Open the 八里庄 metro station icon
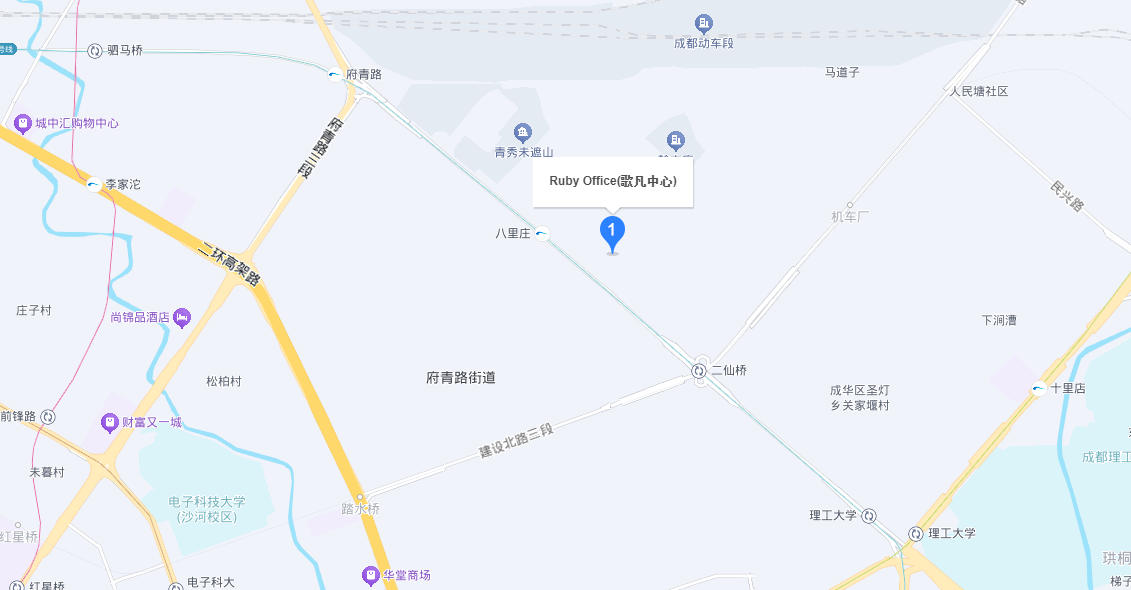This screenshot has height=590, width=1131. click(x=542, y=234)
